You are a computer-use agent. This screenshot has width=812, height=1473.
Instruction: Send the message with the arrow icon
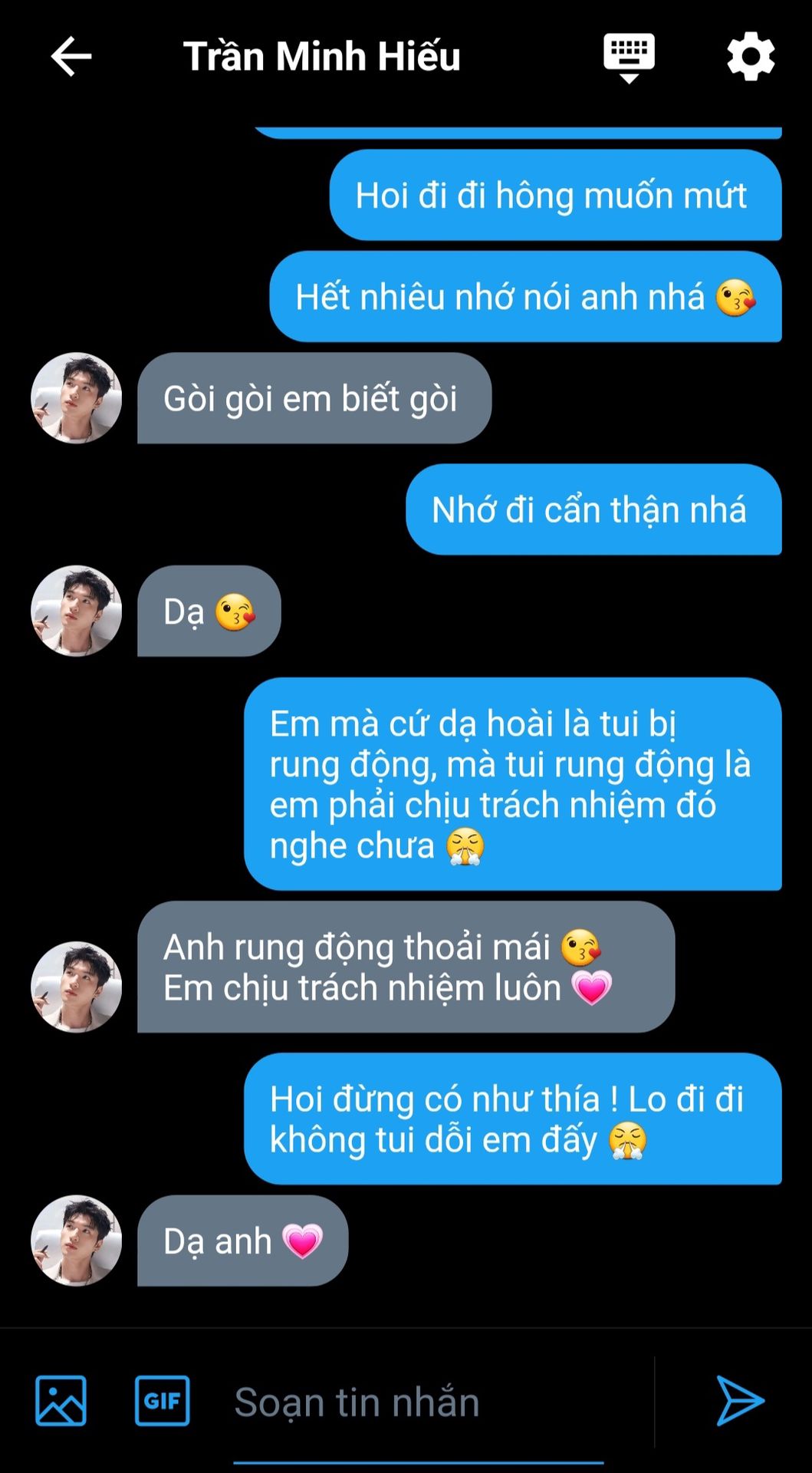click(x=739, y=1401)
